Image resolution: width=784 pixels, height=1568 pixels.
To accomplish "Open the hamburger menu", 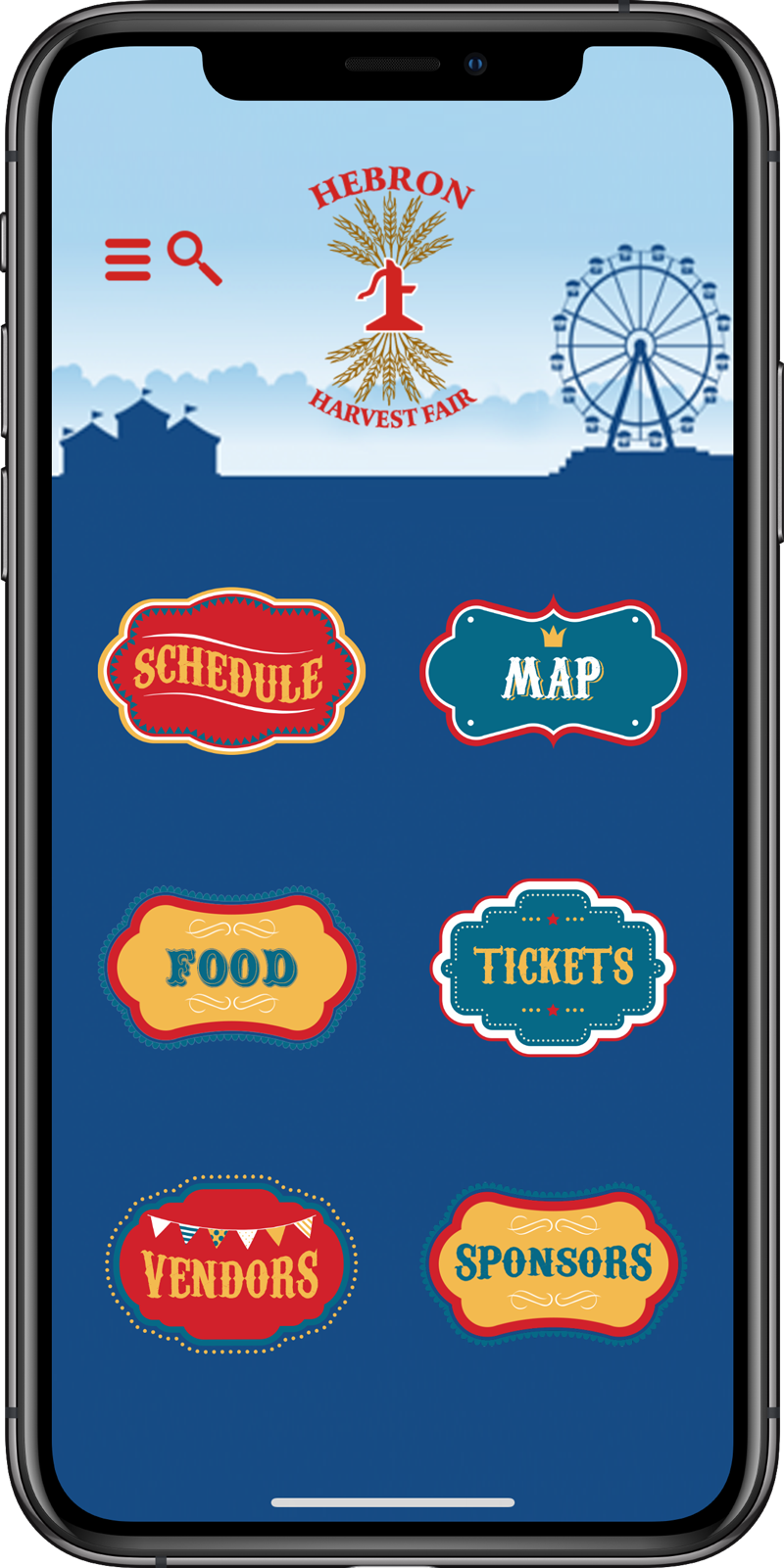I will (x=128, y=260).
